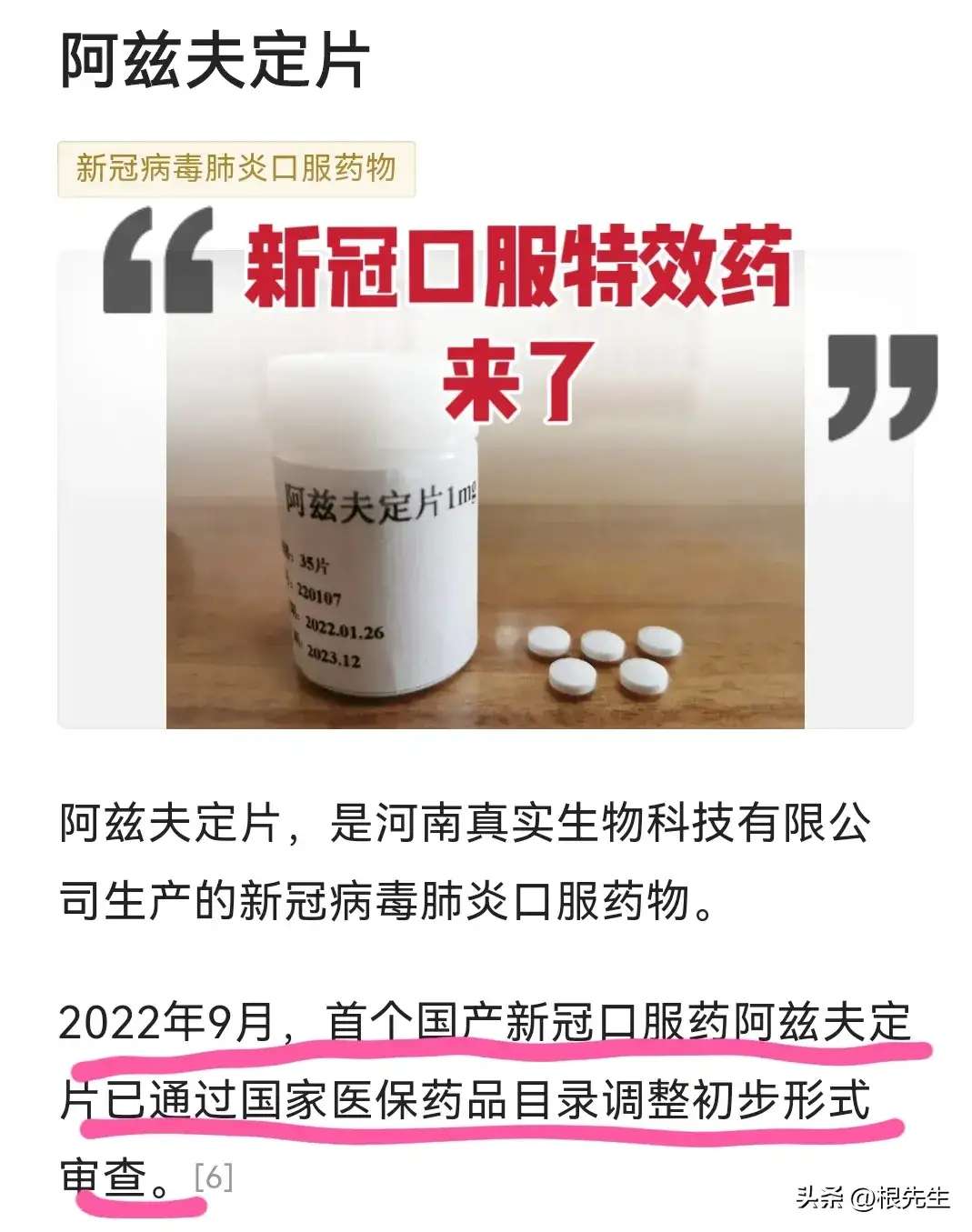Open reference link [6]
972x1232 pixels.
click(x=215, y=1177)
